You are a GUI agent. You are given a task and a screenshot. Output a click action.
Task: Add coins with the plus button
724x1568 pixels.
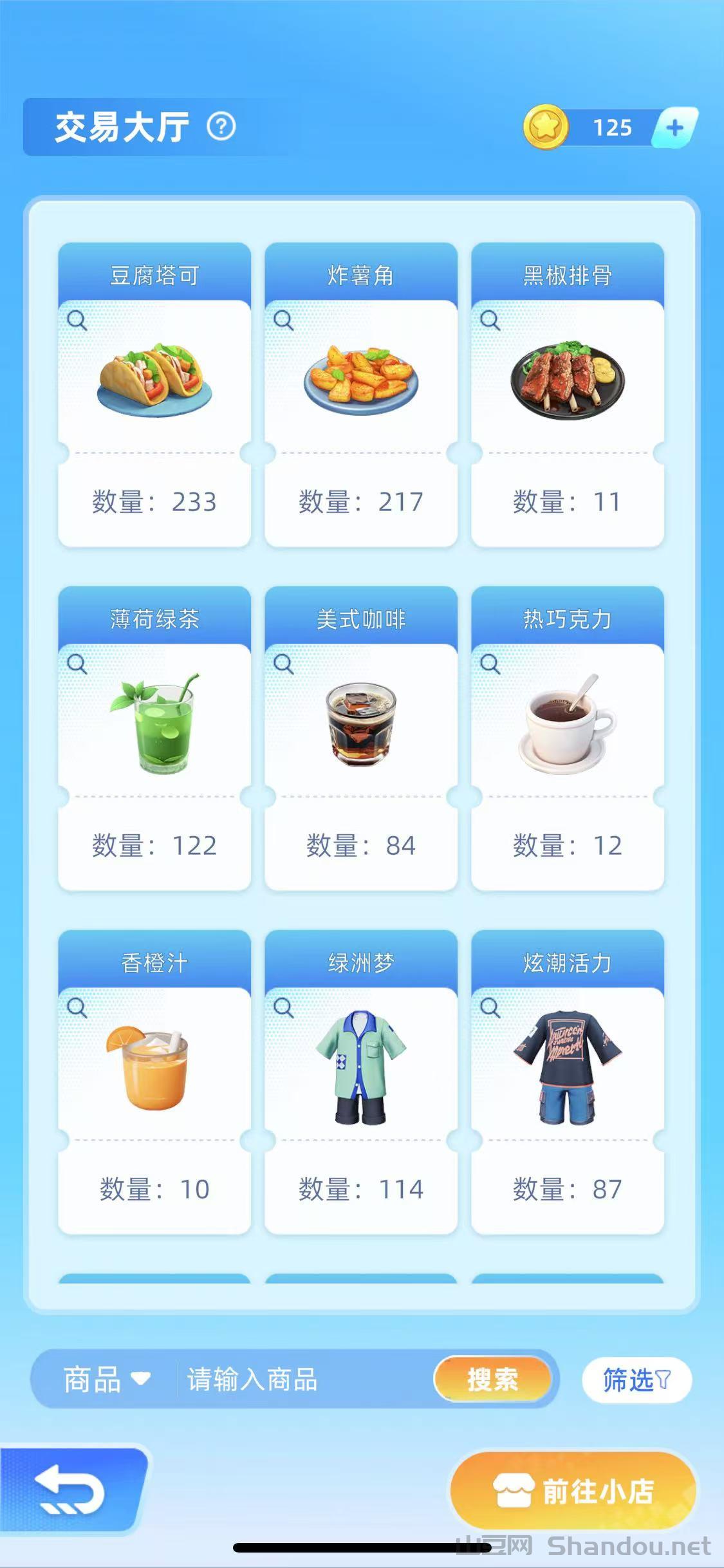[x=674, y=127]
